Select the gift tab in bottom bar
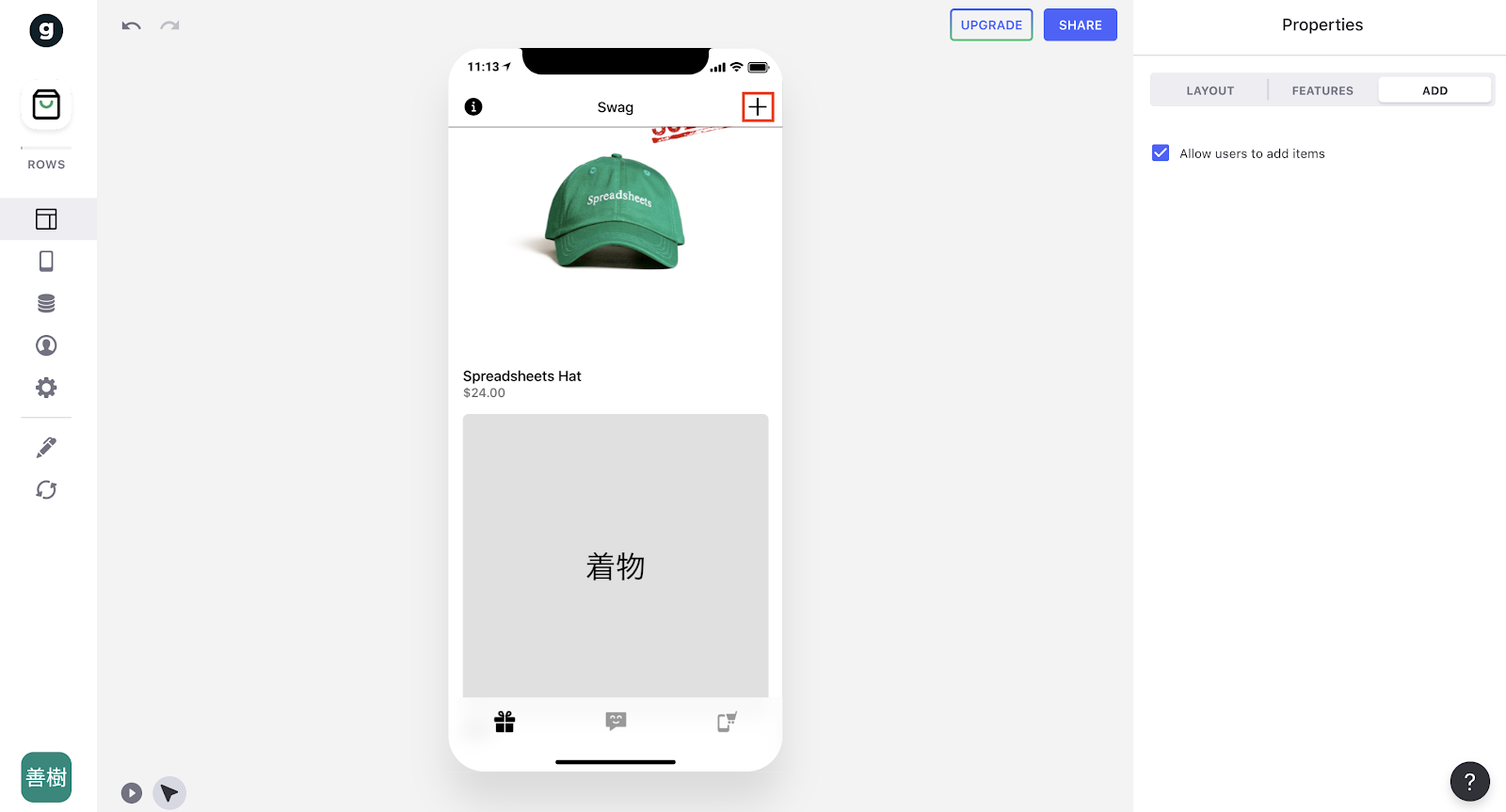 click(x=505, y=722)
